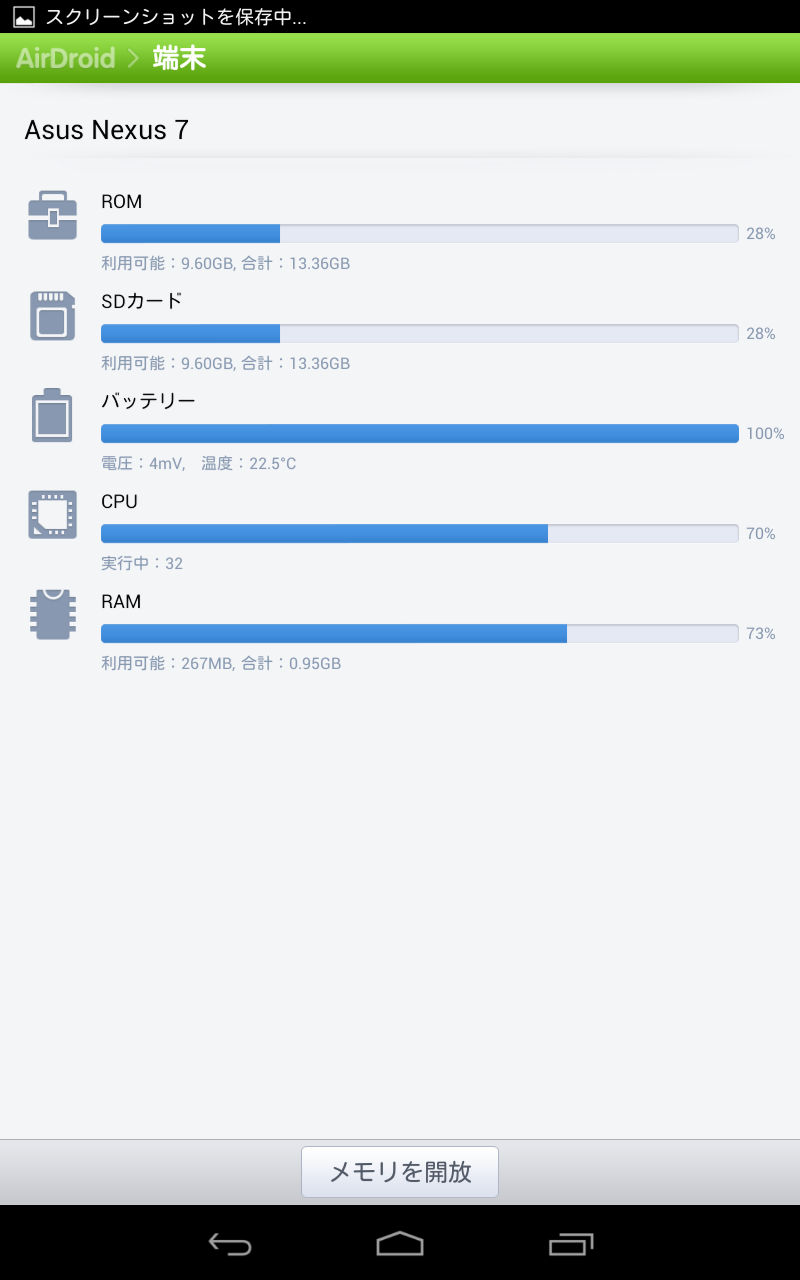This screenshot has width=800, height=1280.
Task: Tap the メモリを開放 button
Action: [x=399, y=1172]
